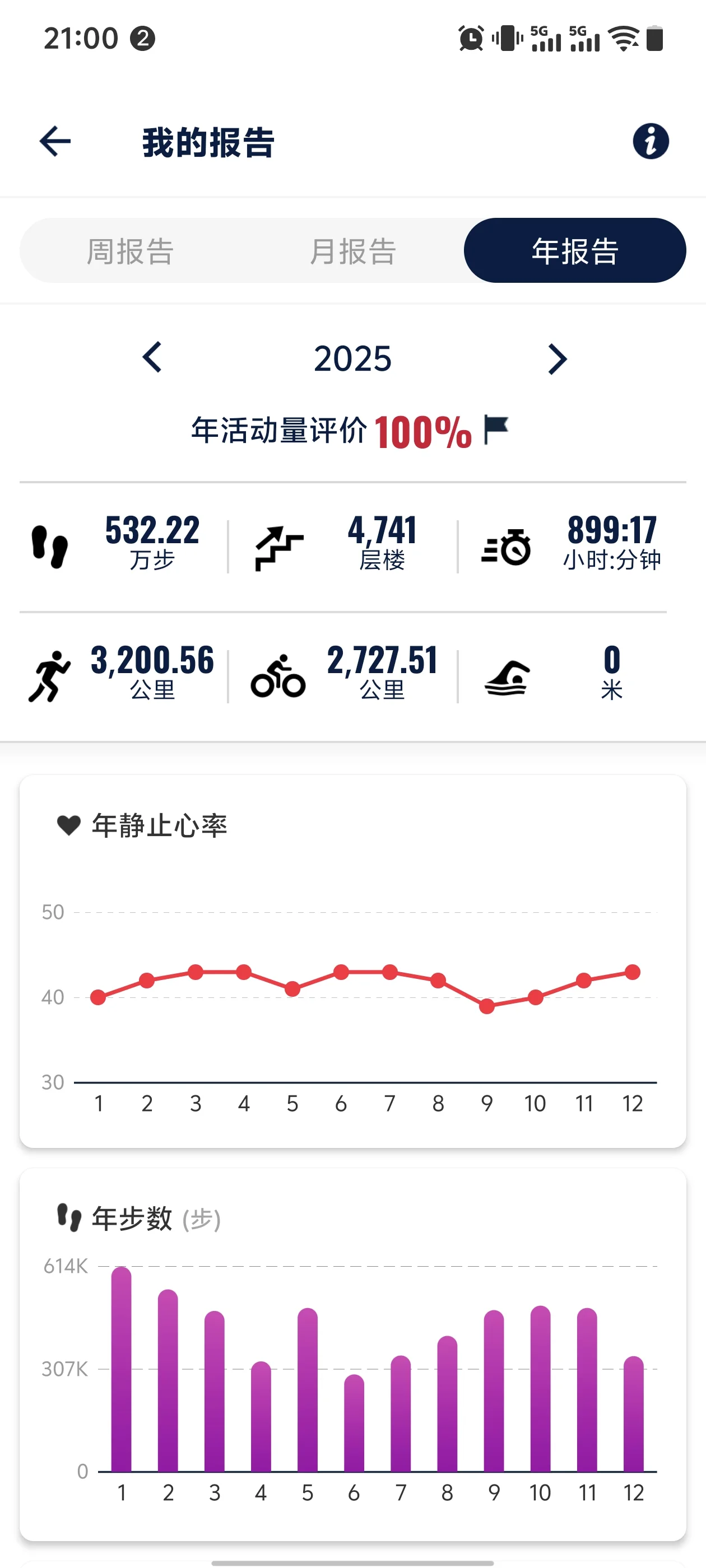The width and height of the screenshot is (706, 1568).
Task: Select the 年报告 tab
Action: point(575,251)
